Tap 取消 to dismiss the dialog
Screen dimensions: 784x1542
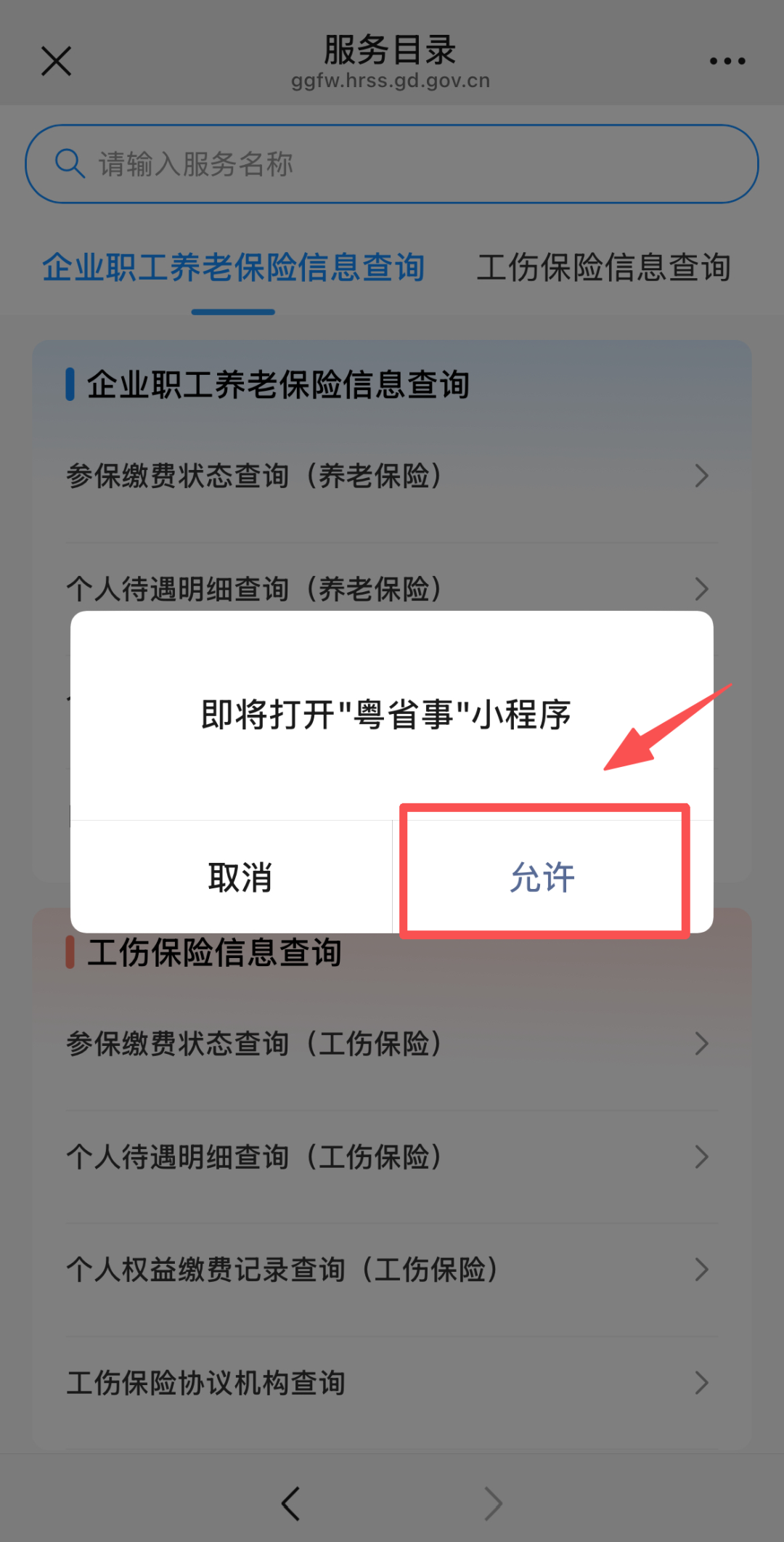[x=240, y=877]
